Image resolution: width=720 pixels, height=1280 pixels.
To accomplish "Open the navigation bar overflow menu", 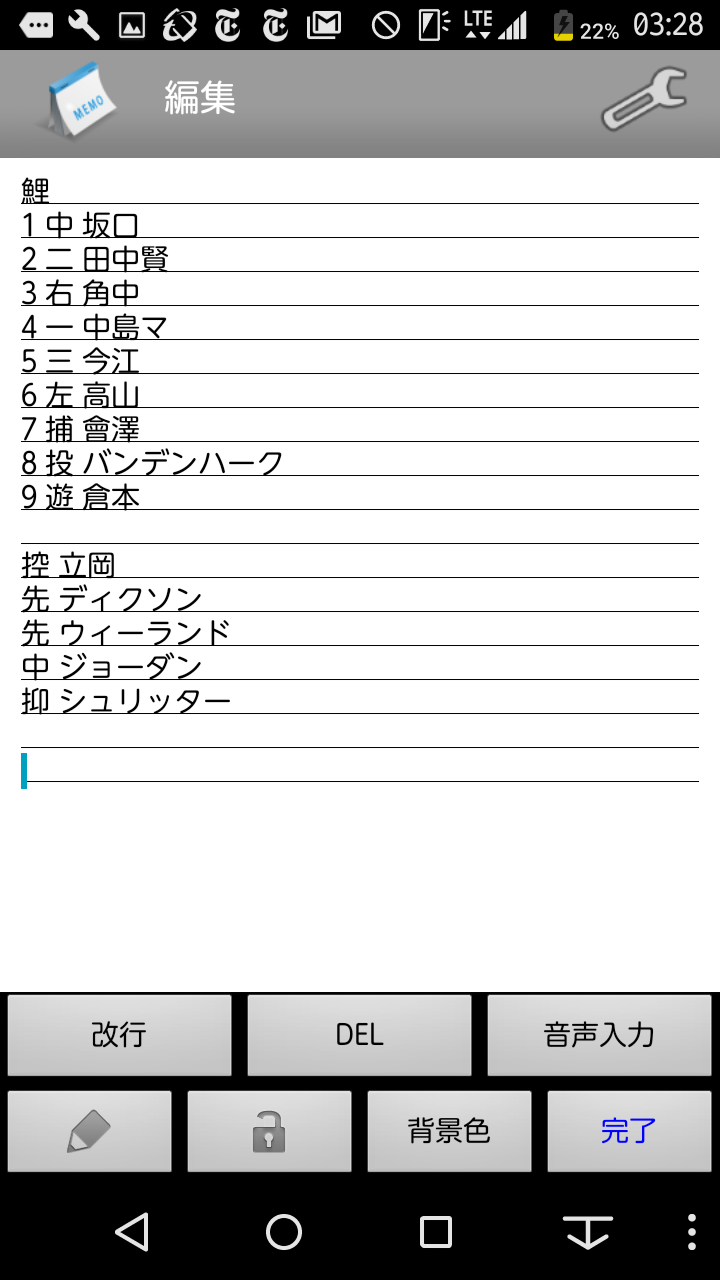I will click(x=692, y=1232).
